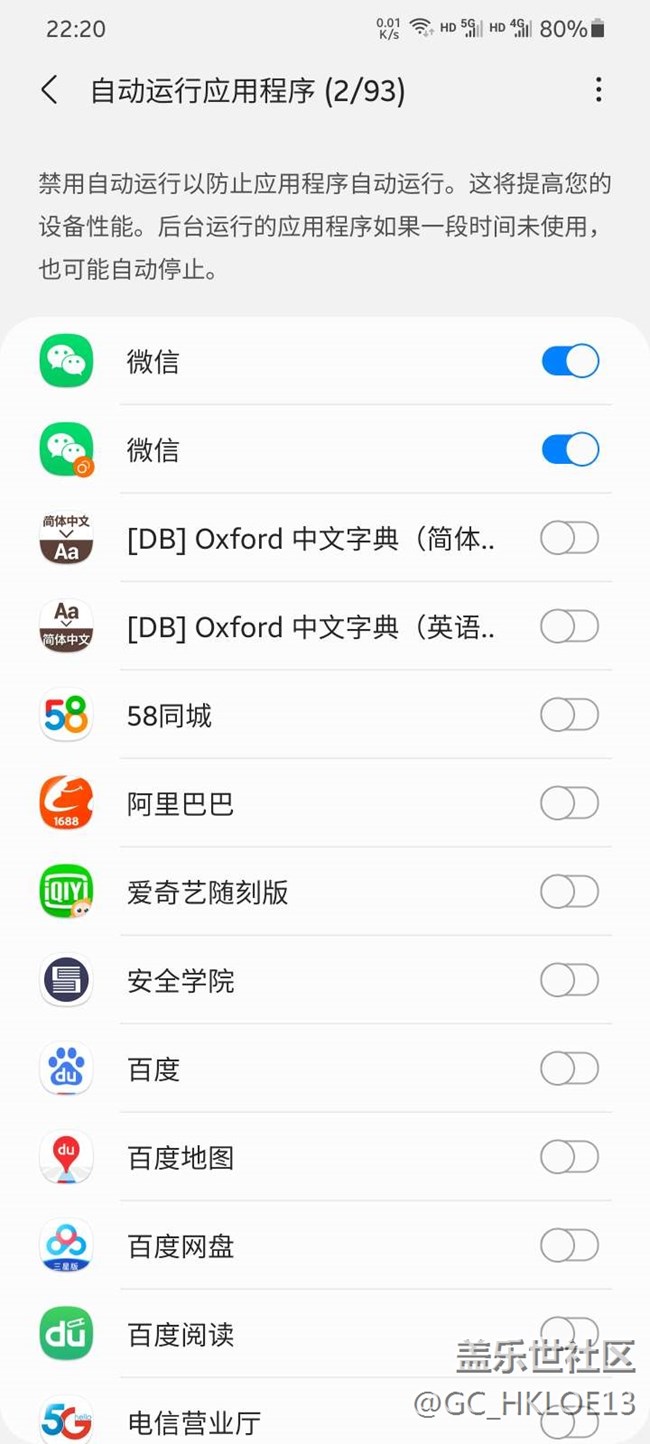Image resolution: width=650 pixels, height=1444 pixels.
Task: Enable auto-run for 百度
Action: click(570, 1069)
